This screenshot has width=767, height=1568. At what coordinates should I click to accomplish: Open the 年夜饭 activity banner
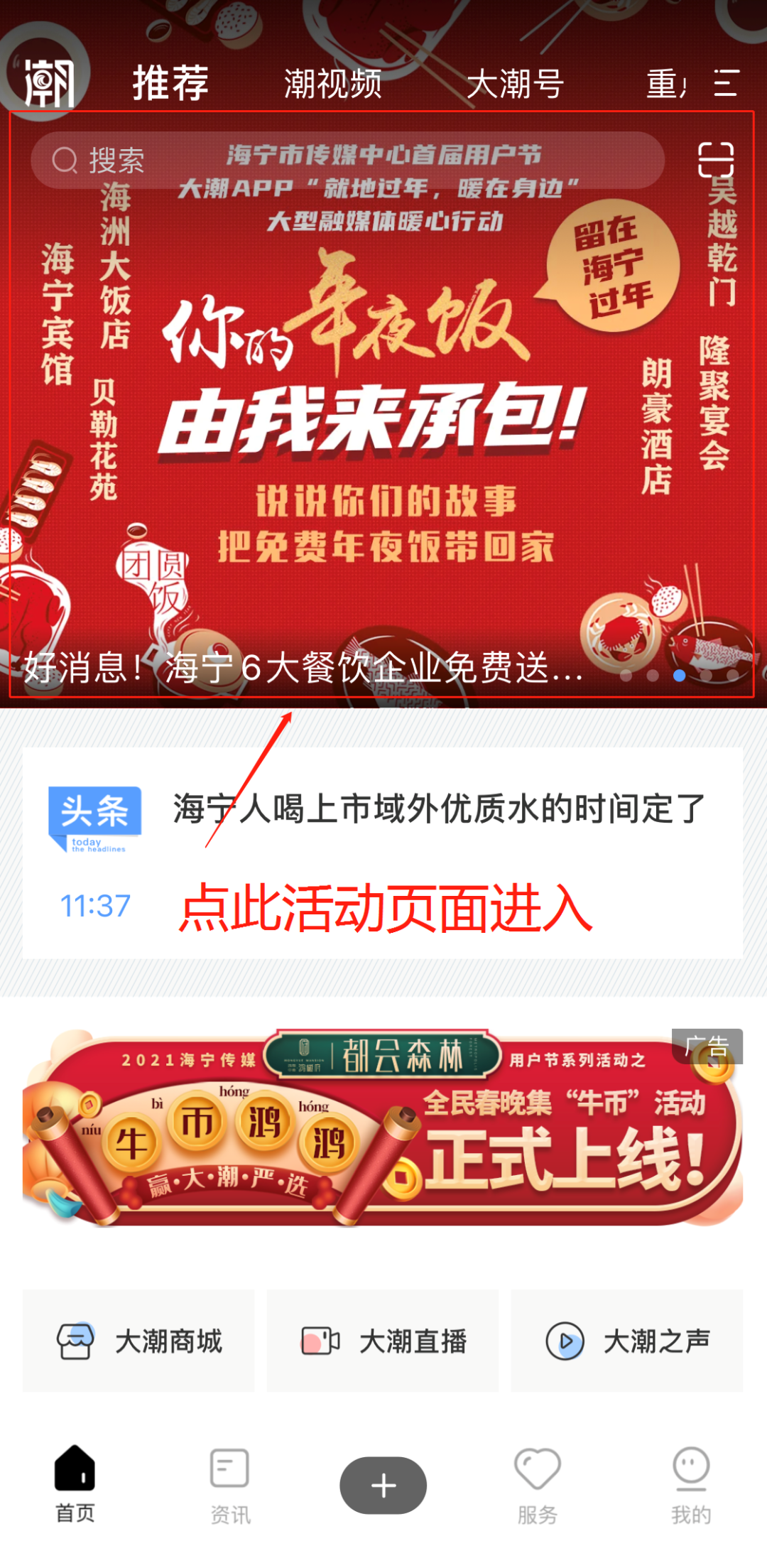click(x=382, y=404)
